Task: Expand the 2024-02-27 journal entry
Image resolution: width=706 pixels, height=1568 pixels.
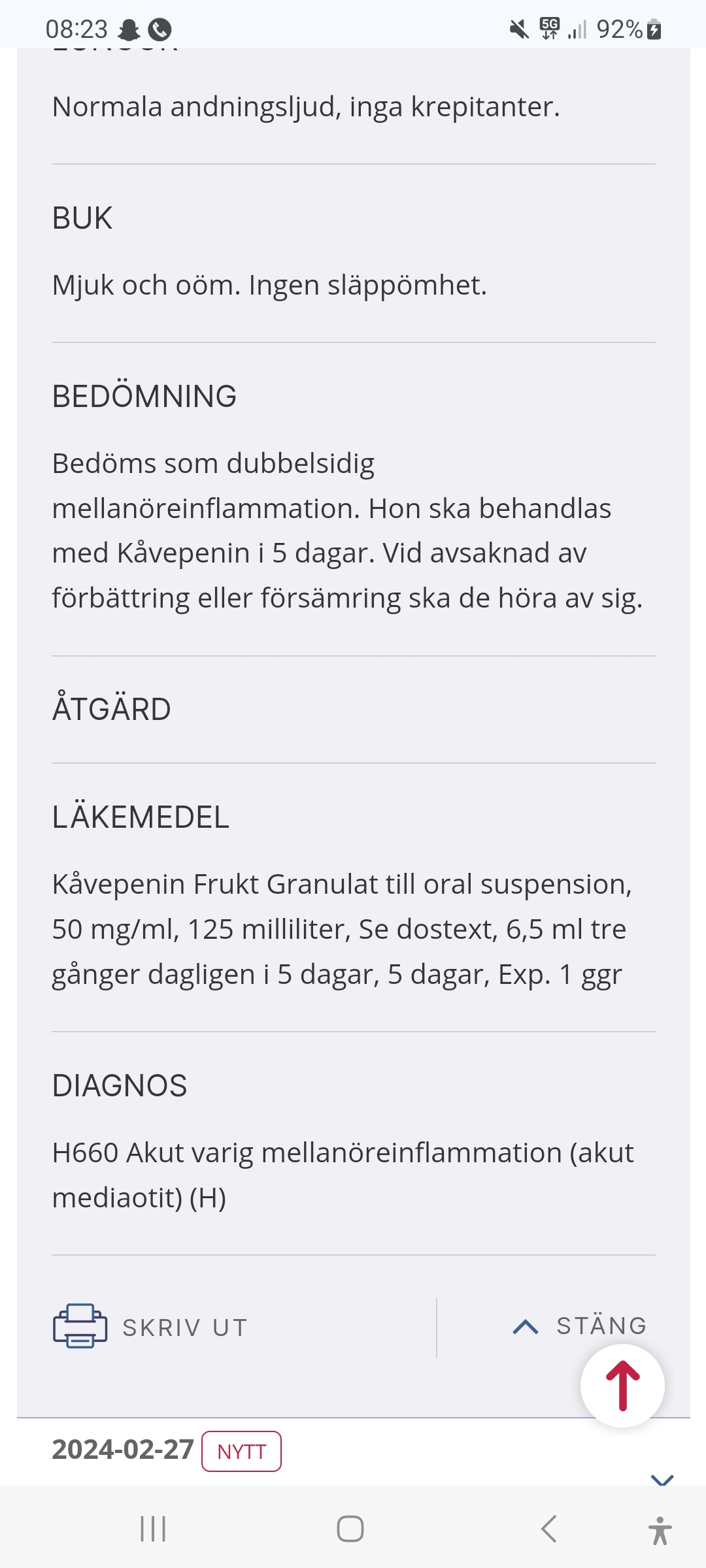Action: pyautogui.click(x=662, y=1478)
